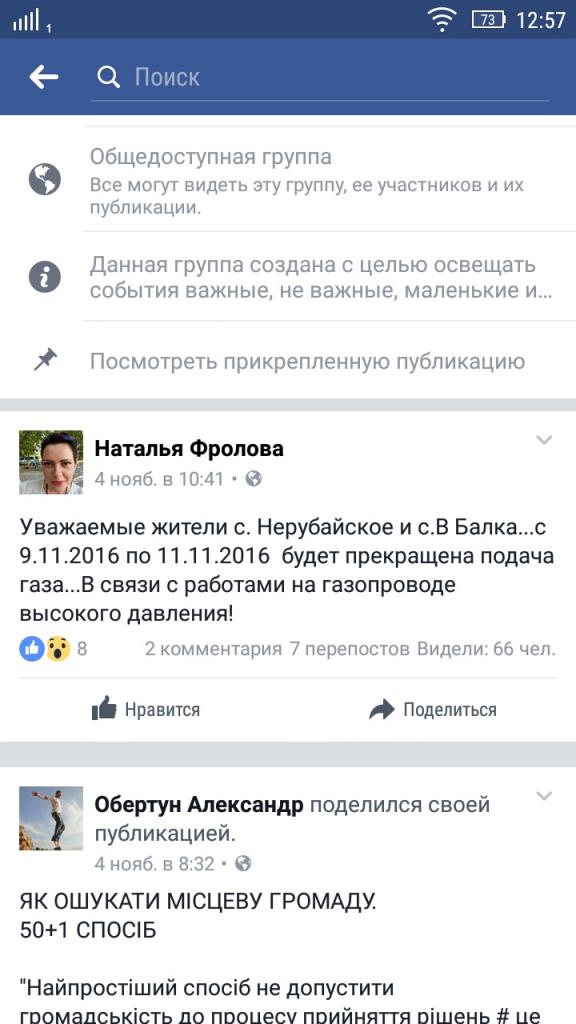The width and height of the screenshot is (576, 1024).
Task: Share the gas shutoff post via Поделиться
Action: (432, 709)
